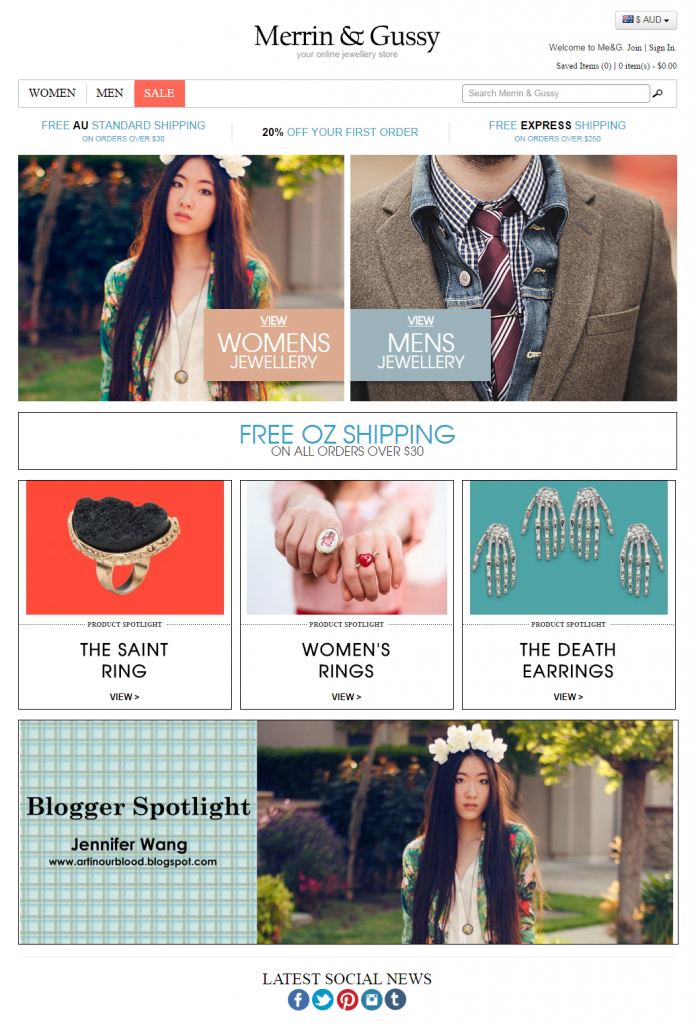Open the WOMEN navigation tab
The height and width of the screenshot is (1024, 696).
pos(52,93)
